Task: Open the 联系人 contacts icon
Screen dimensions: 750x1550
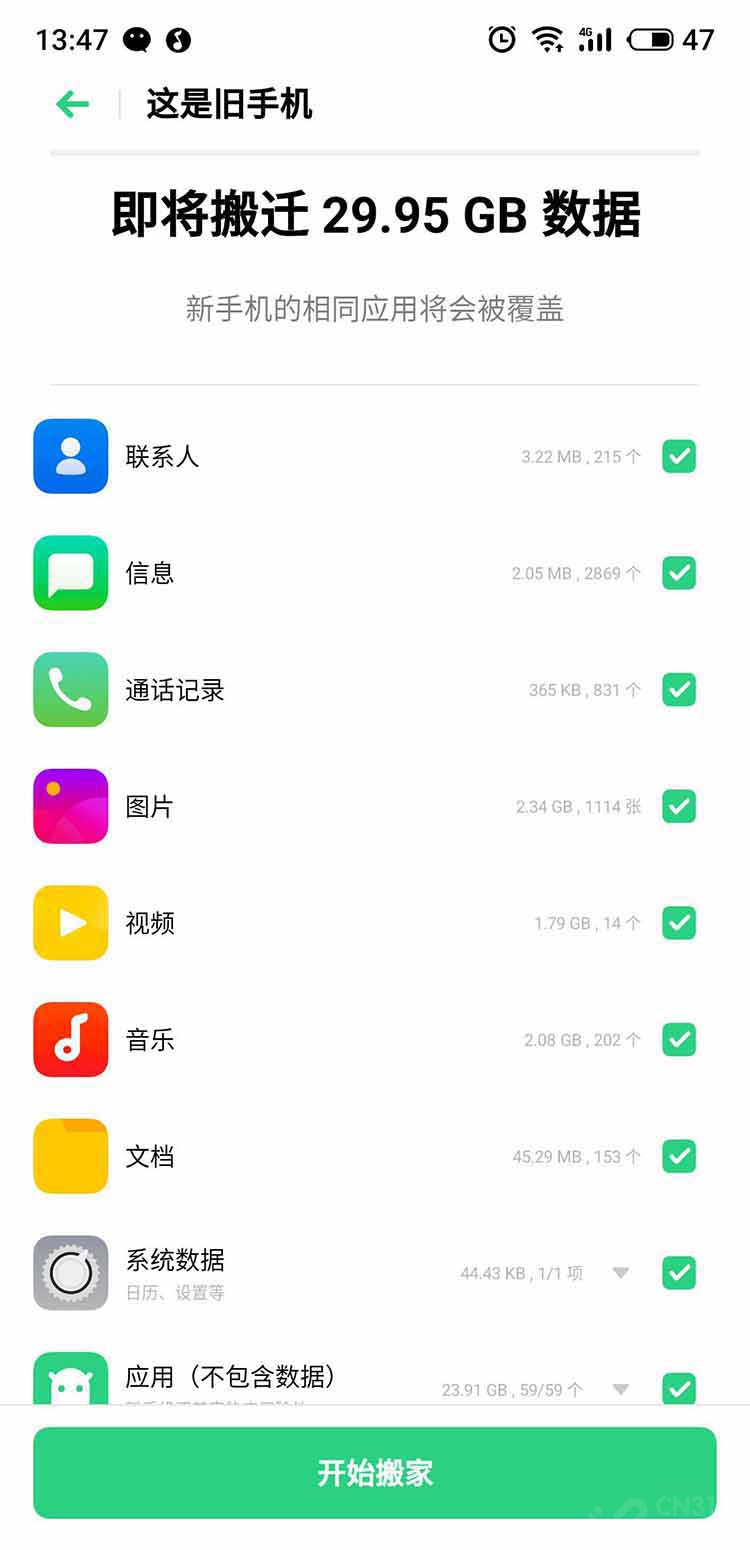Action: pos(70,456)
